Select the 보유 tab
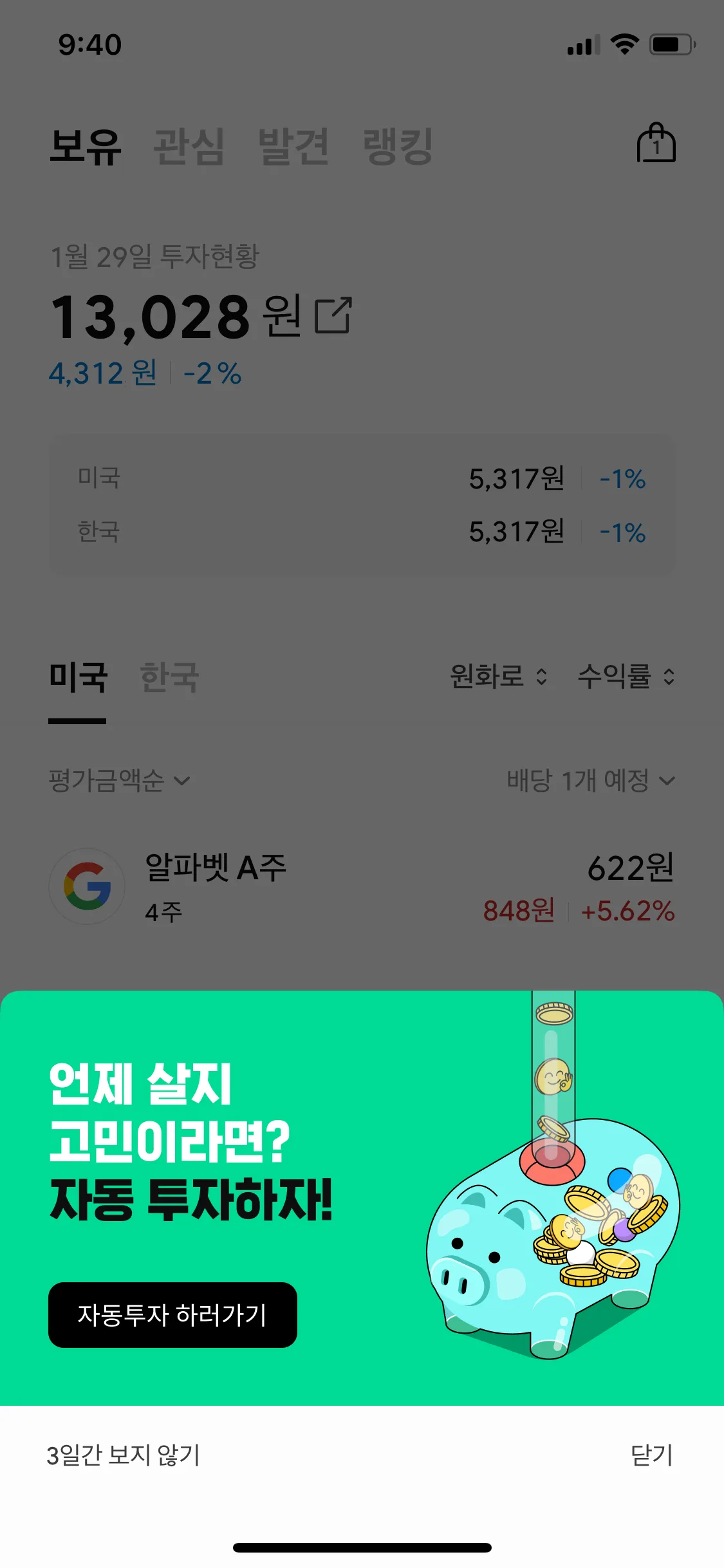Screen dimensions: 724x1568 86,146
